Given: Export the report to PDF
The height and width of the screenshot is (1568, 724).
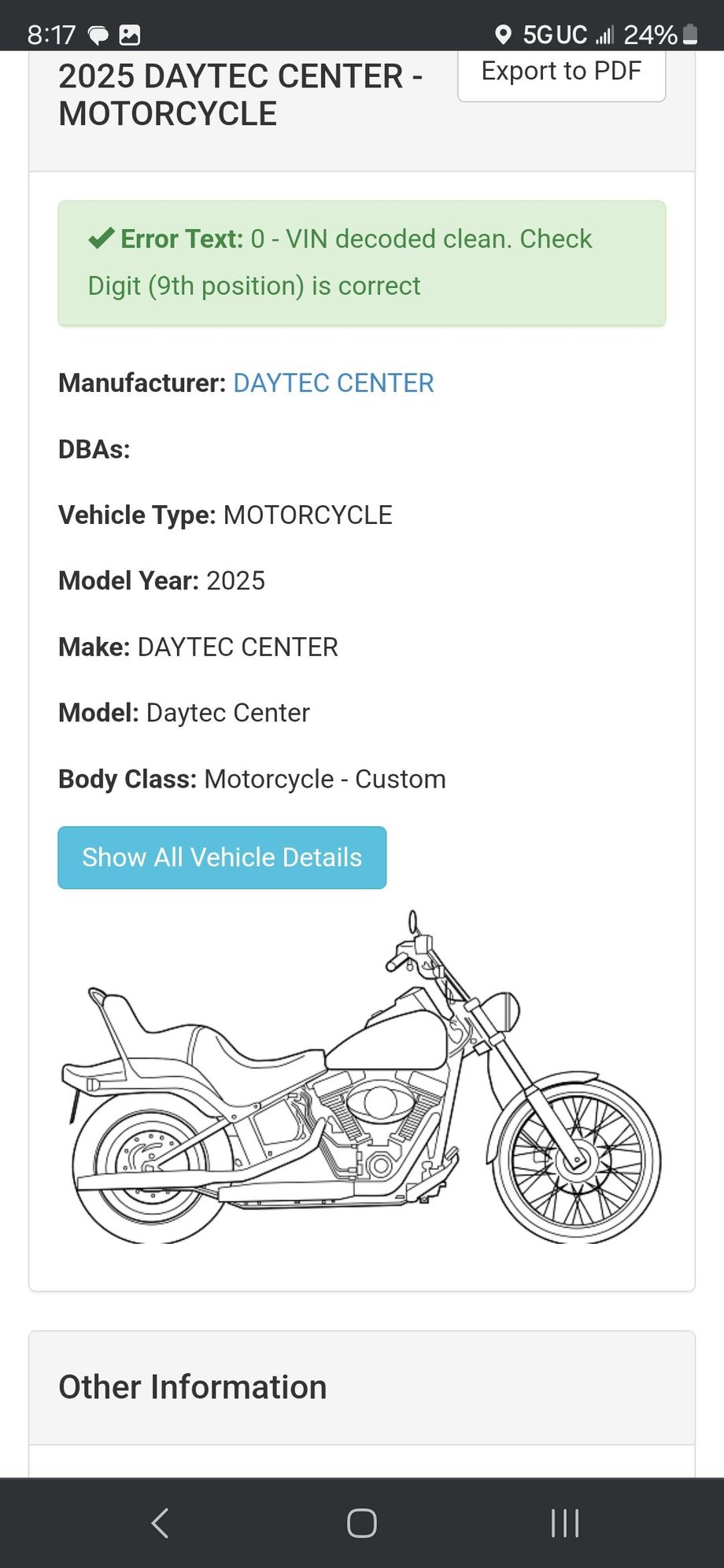Looking at the screenshot, I should [x=561, y=73].
